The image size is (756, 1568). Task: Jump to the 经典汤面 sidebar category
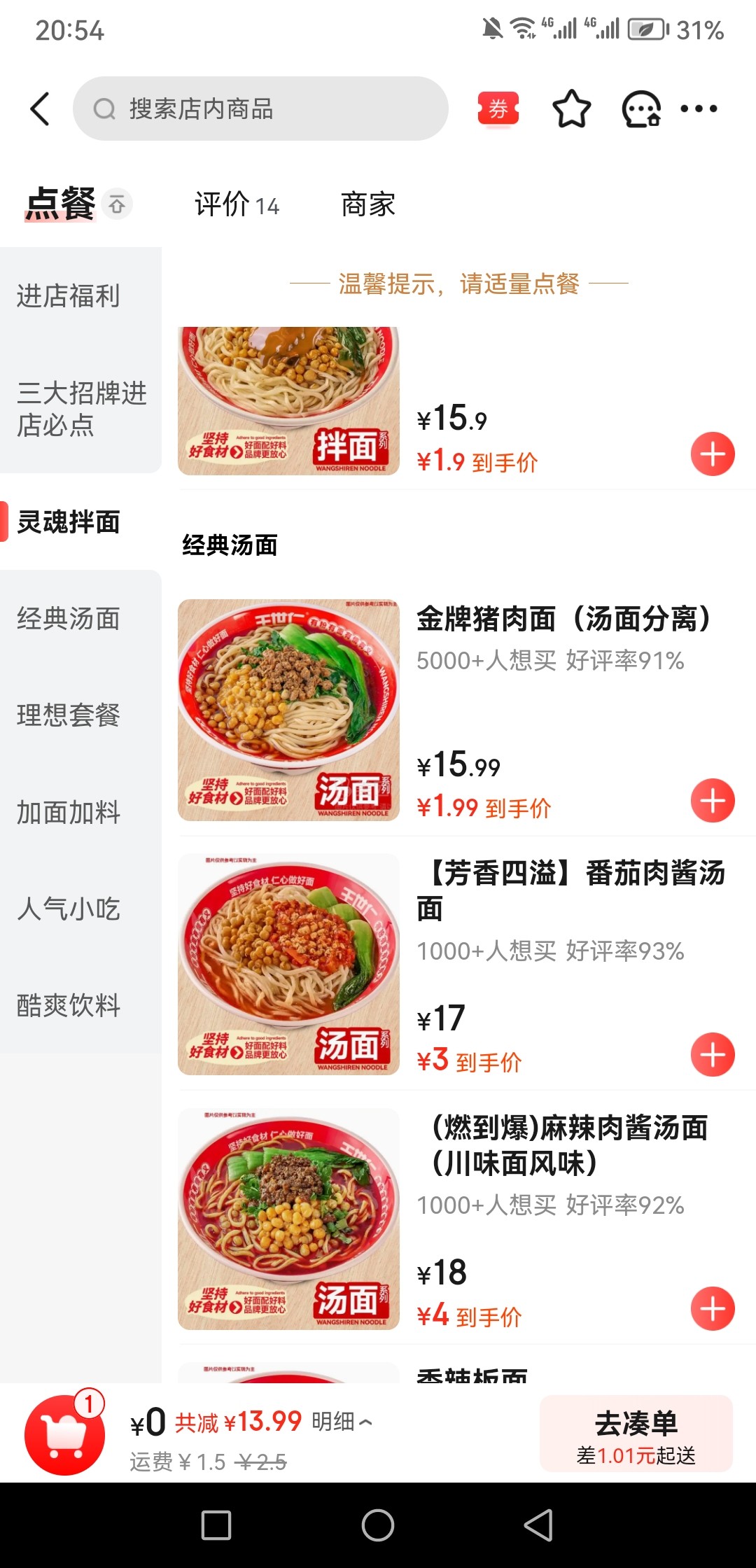click(69, 619)
